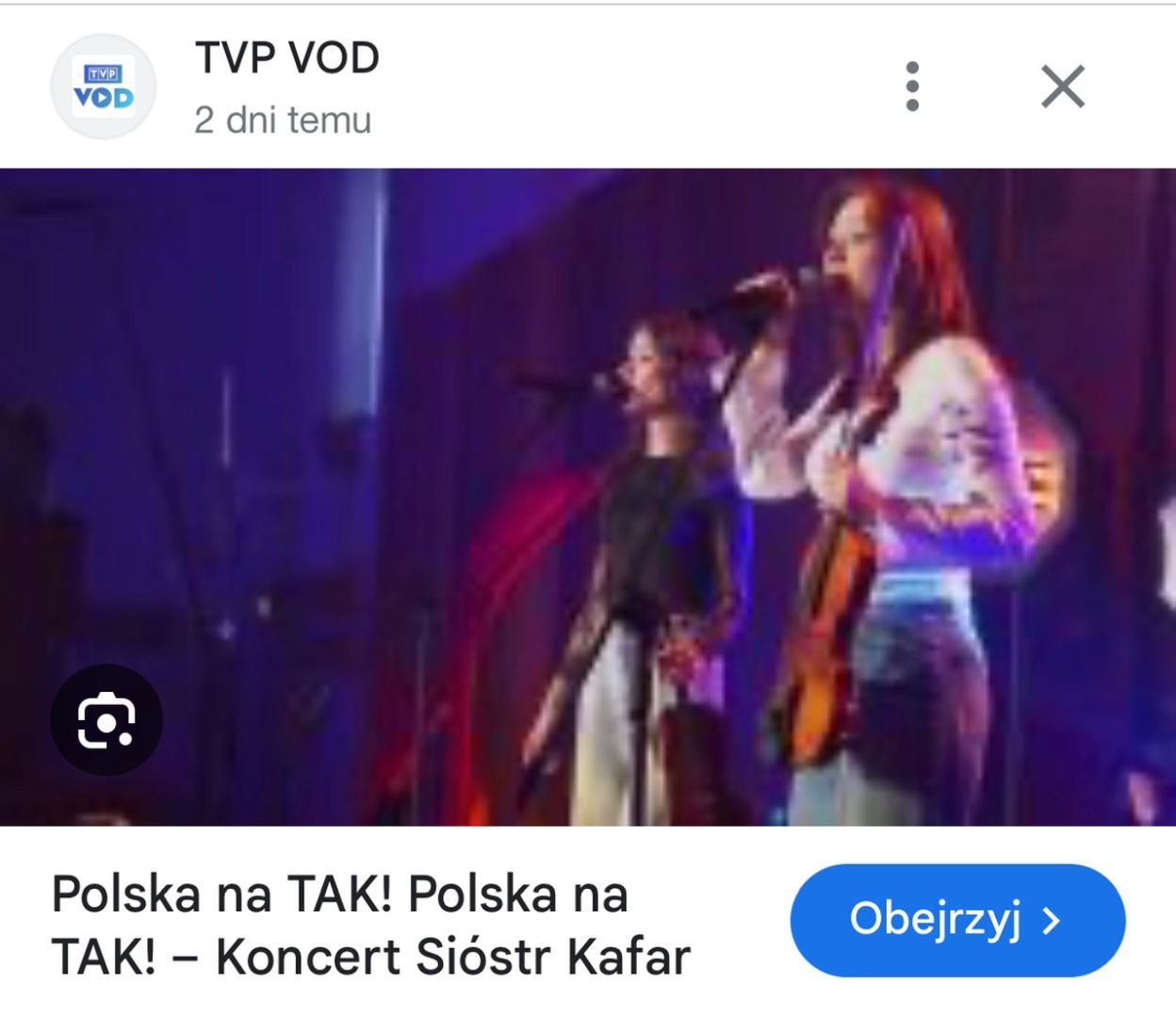Dismiss the TVP VOD card
Viewport: 1176px width, 1018px height.
tap(1063, 87)
